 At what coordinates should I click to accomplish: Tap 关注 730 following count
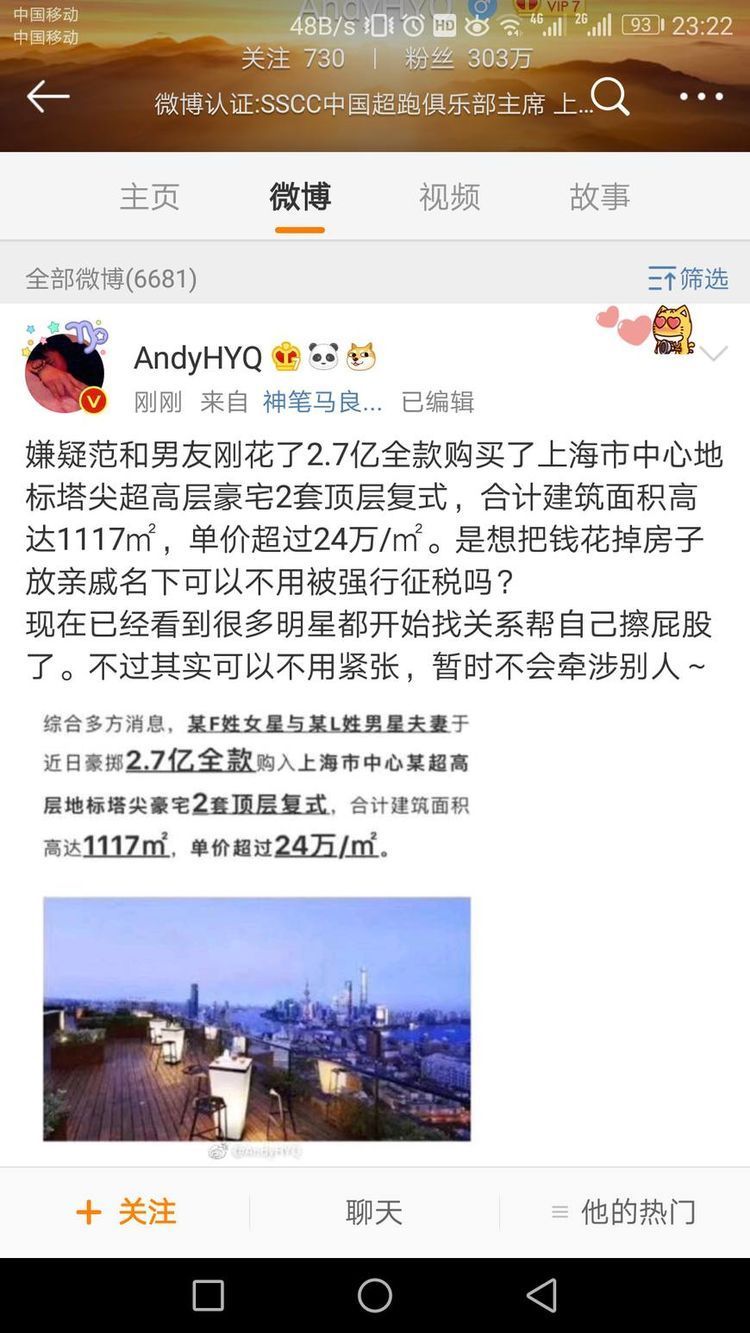click(292, 58)
